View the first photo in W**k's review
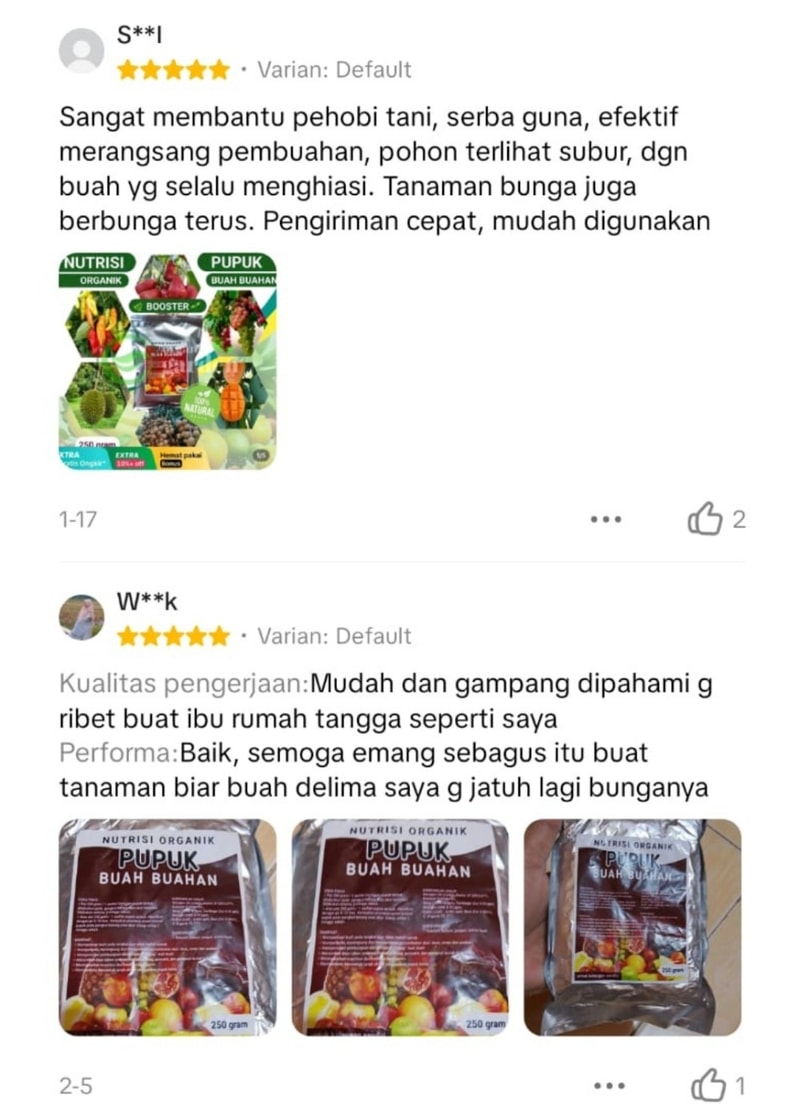The width and height of the screenshot is (800, 1118). [x=167, y=927]
